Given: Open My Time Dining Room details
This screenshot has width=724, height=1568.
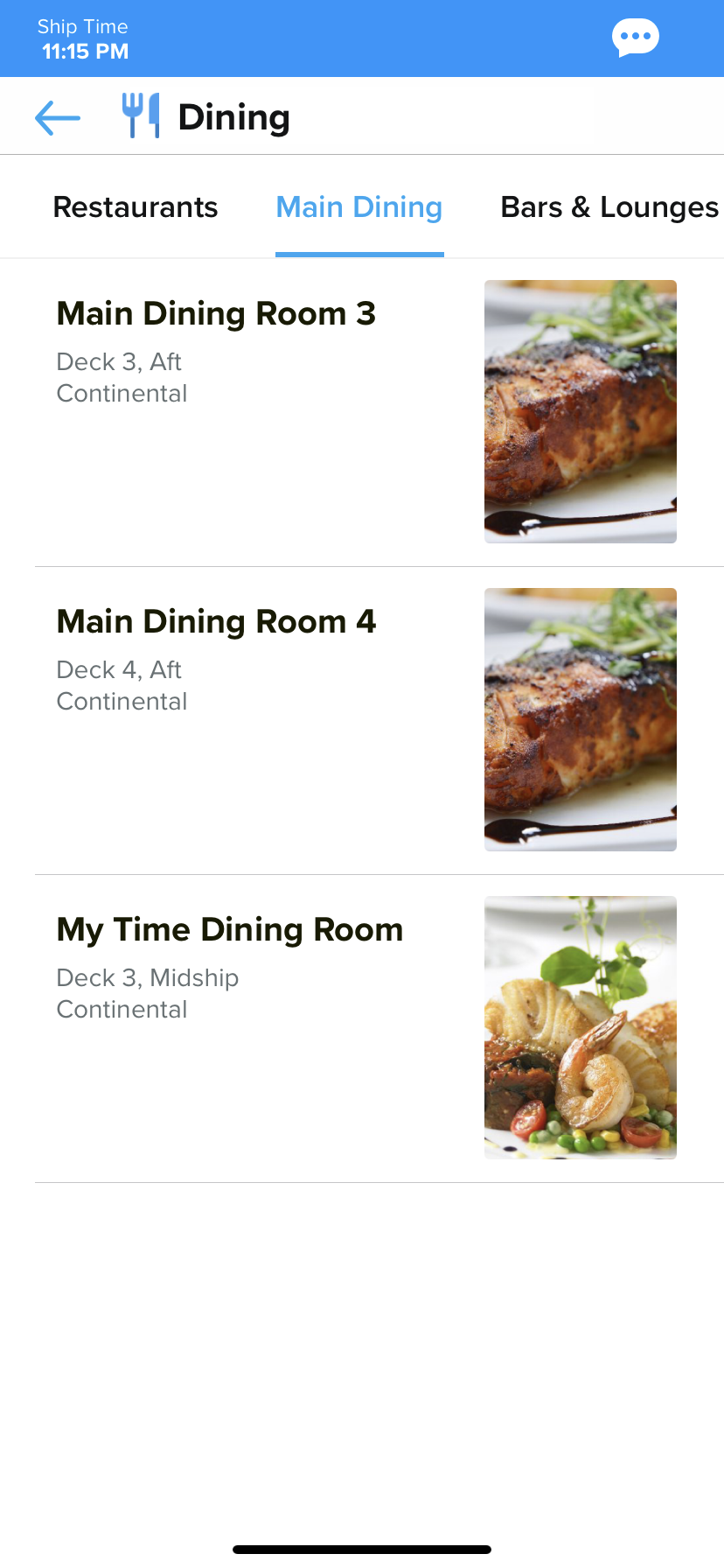Looking at the screenshot, I should (x=230, y=929).
